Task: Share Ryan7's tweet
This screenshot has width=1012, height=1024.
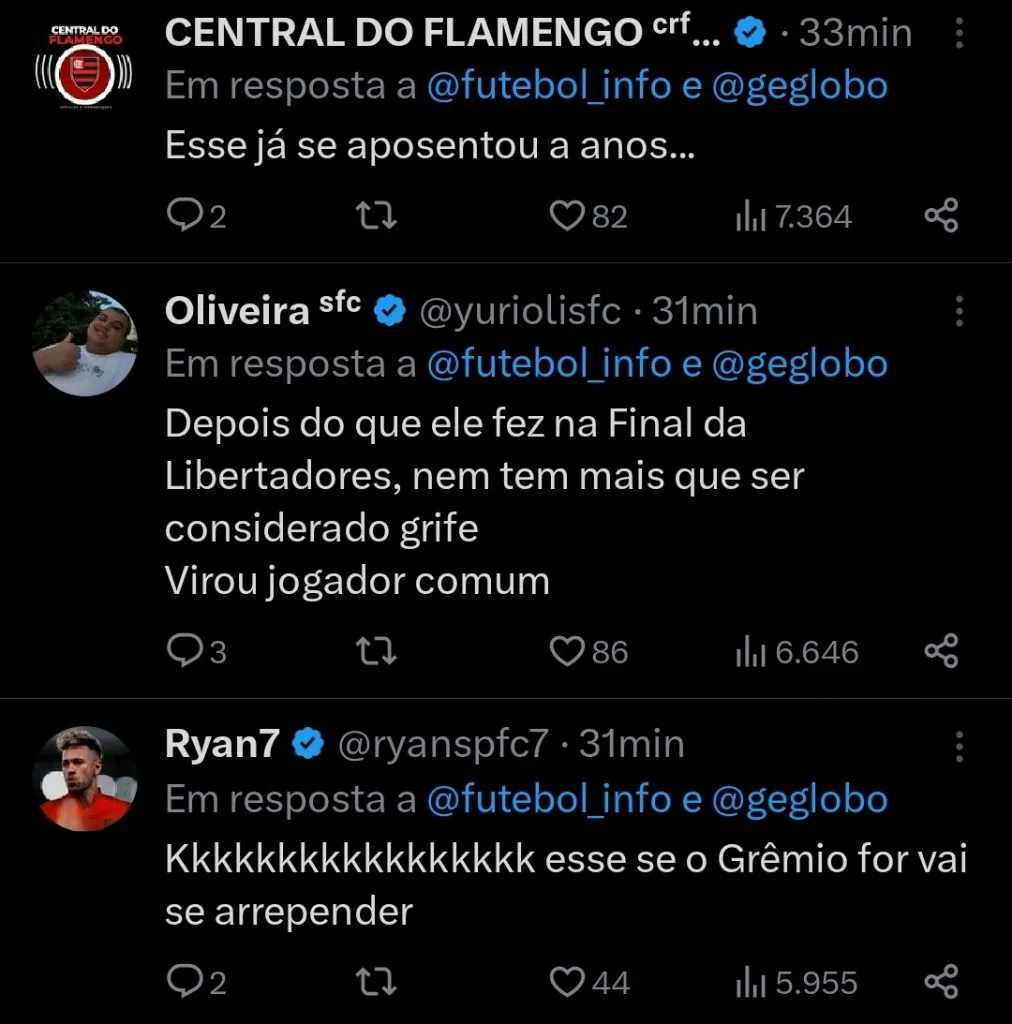Action: point(940,981)
